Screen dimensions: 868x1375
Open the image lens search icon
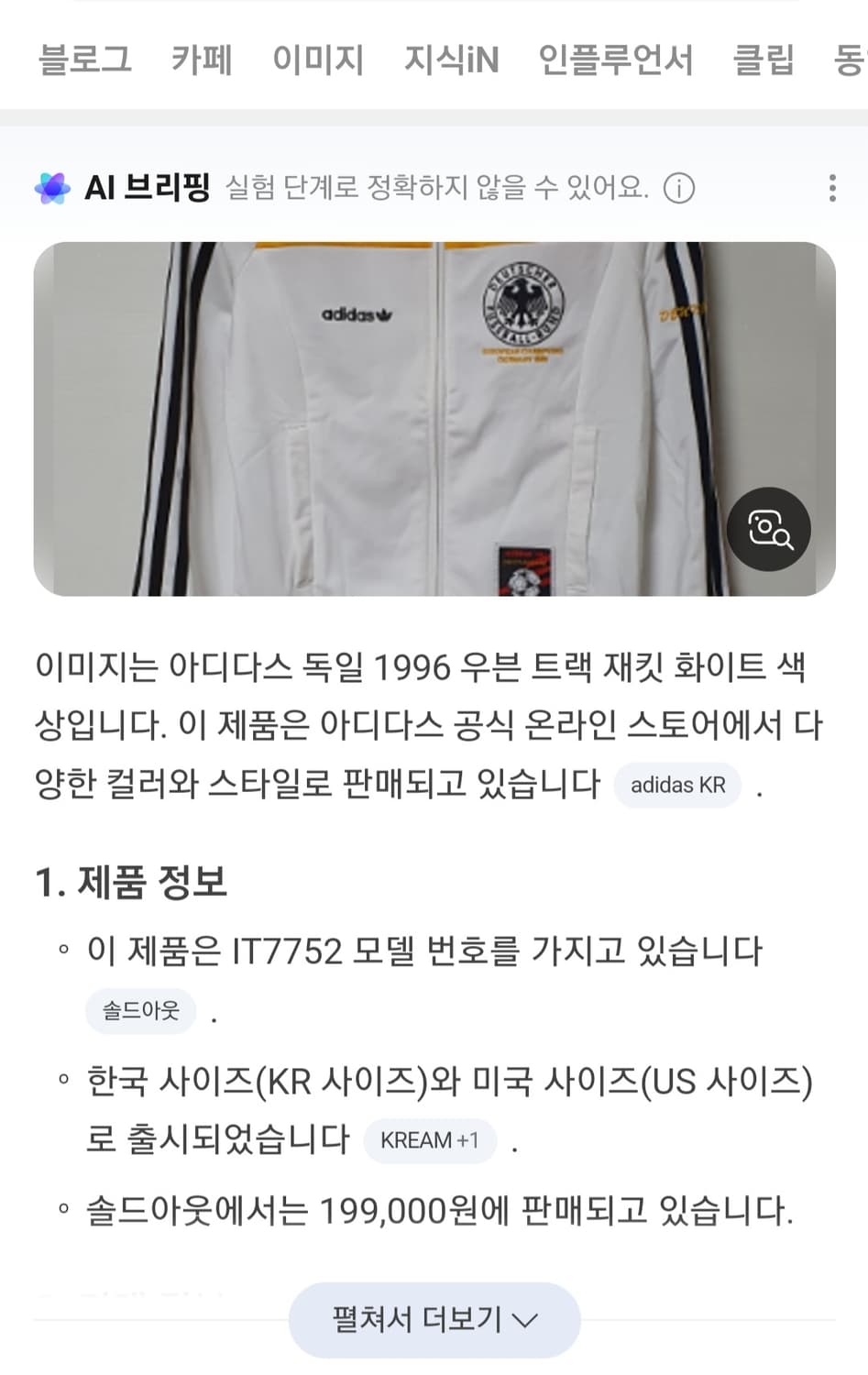pos(768,527)
